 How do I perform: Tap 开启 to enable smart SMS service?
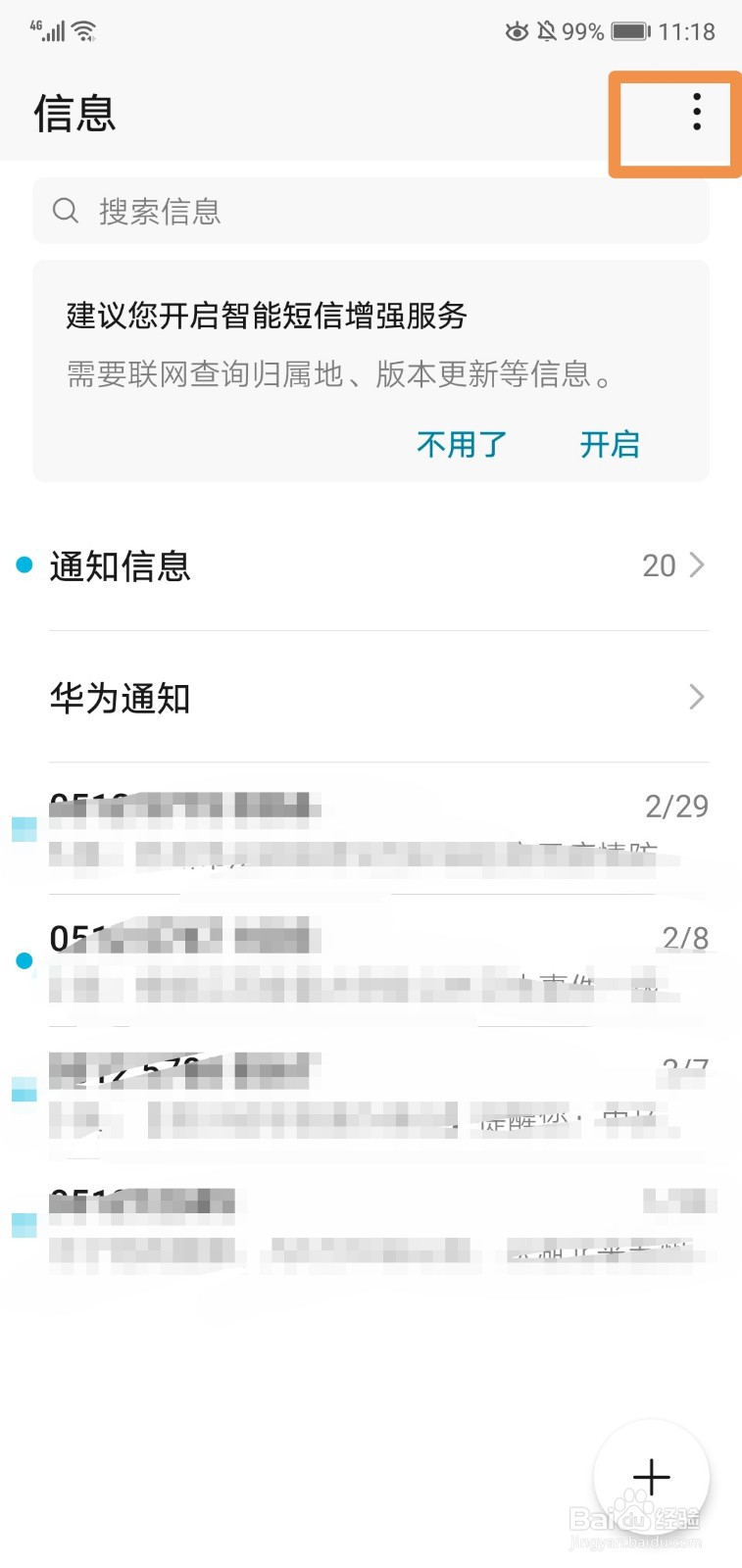pos(609,446)
